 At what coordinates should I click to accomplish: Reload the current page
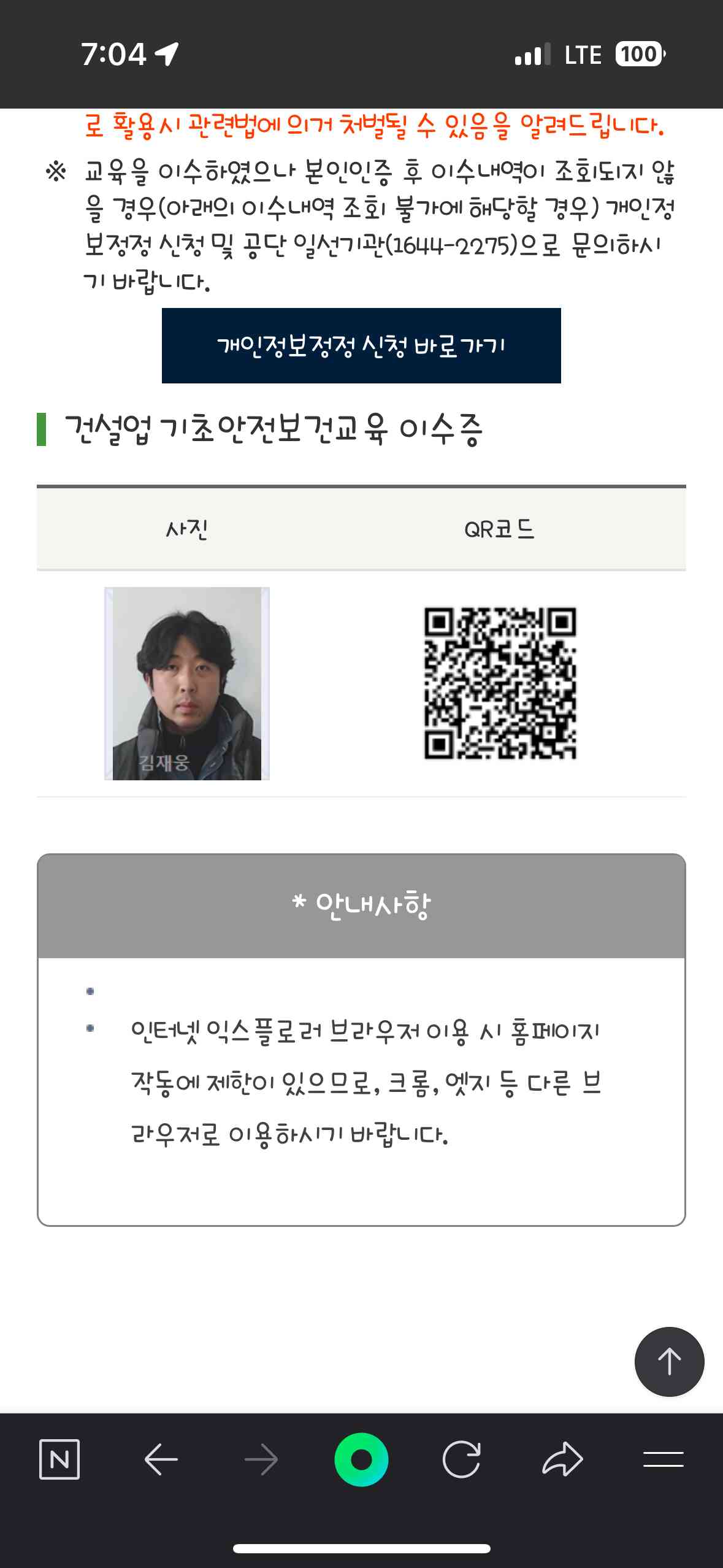(461, 1459)
